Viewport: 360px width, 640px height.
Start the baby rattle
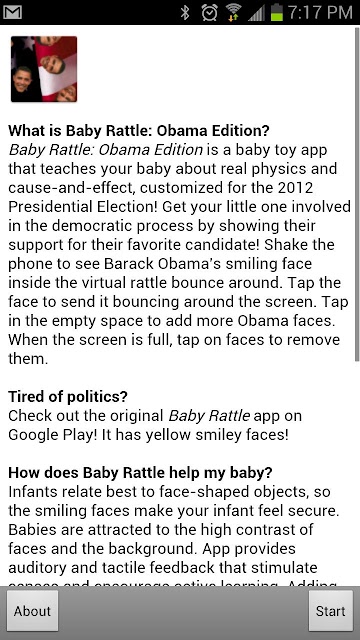pos(330,611)
